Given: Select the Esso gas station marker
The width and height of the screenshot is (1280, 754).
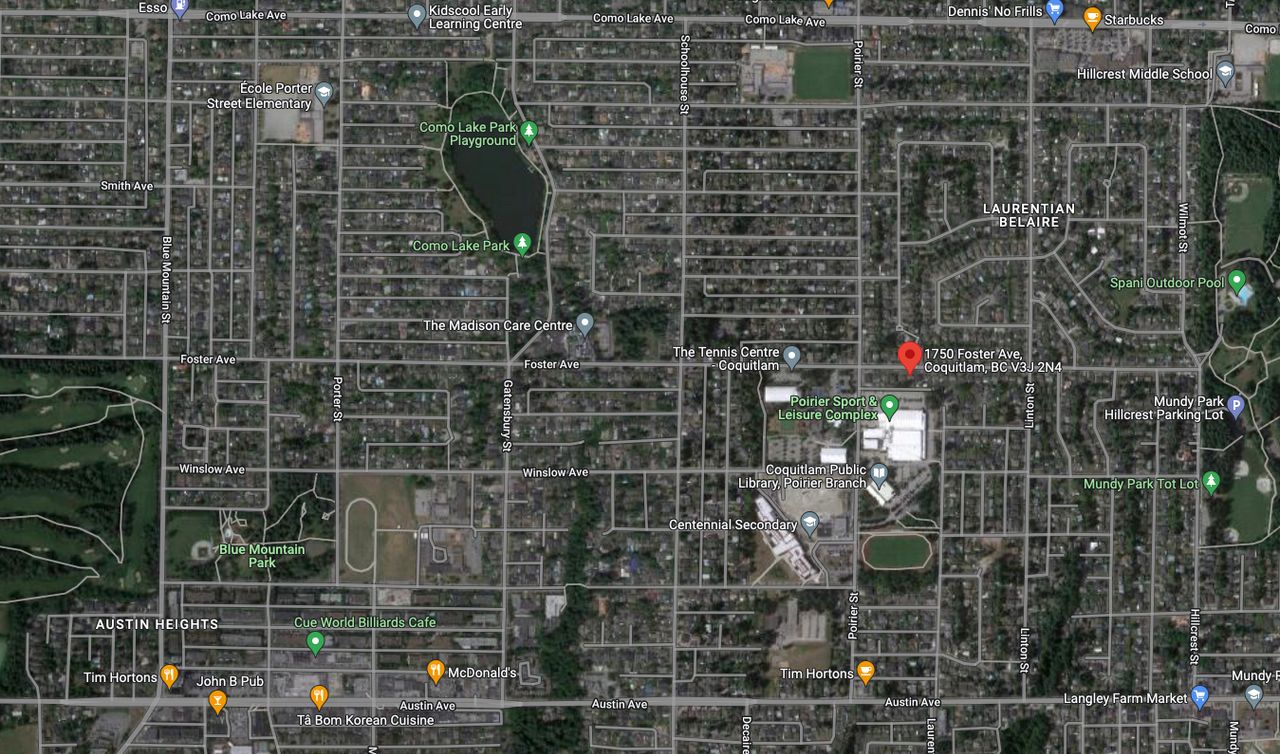Looking at the screenshot, I should click(179, 8).
